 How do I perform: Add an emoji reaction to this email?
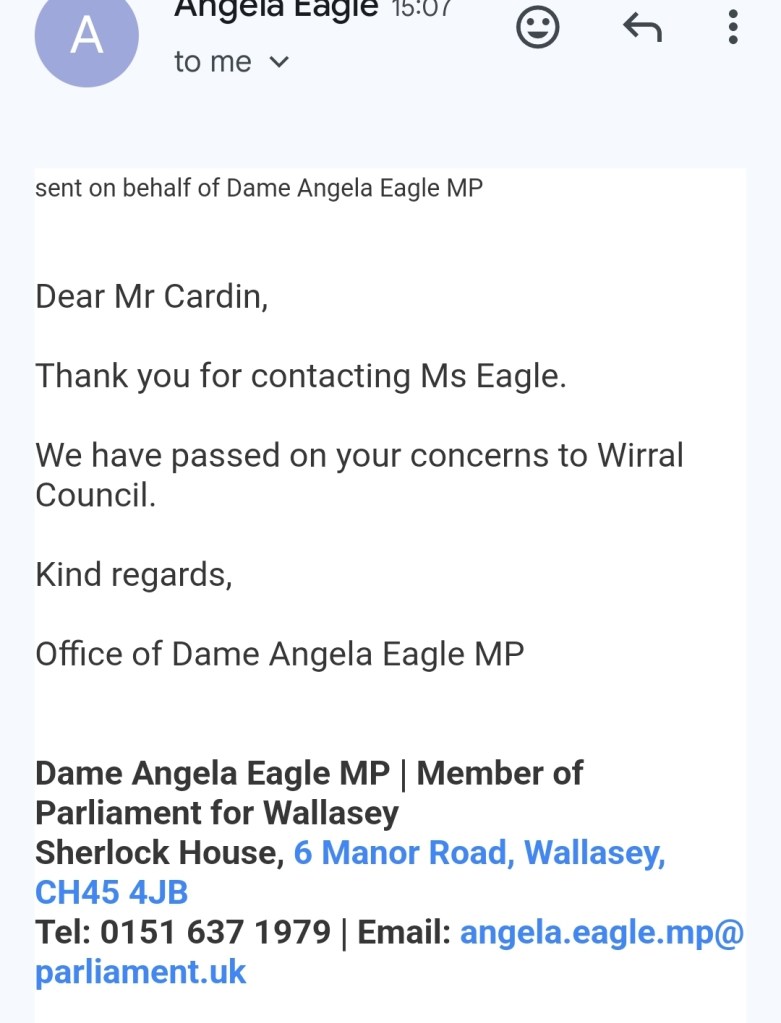tap(537, 28)
